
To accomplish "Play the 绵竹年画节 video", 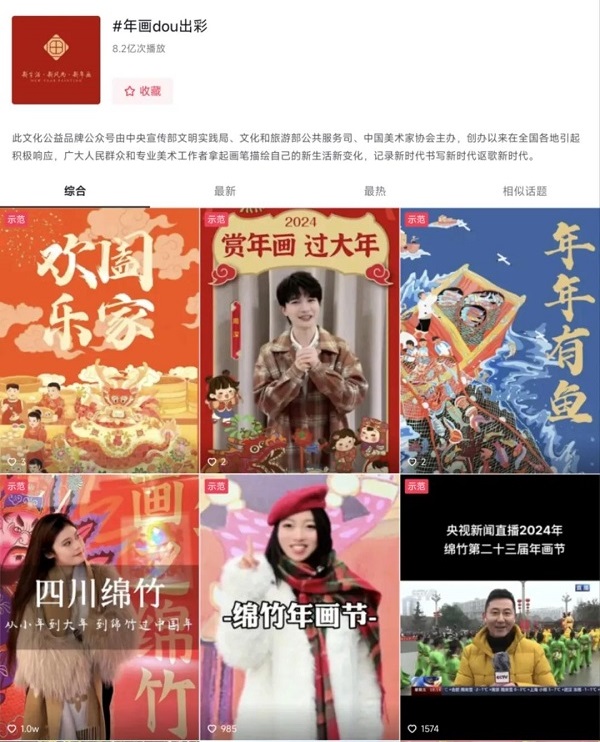I will 299,607.
